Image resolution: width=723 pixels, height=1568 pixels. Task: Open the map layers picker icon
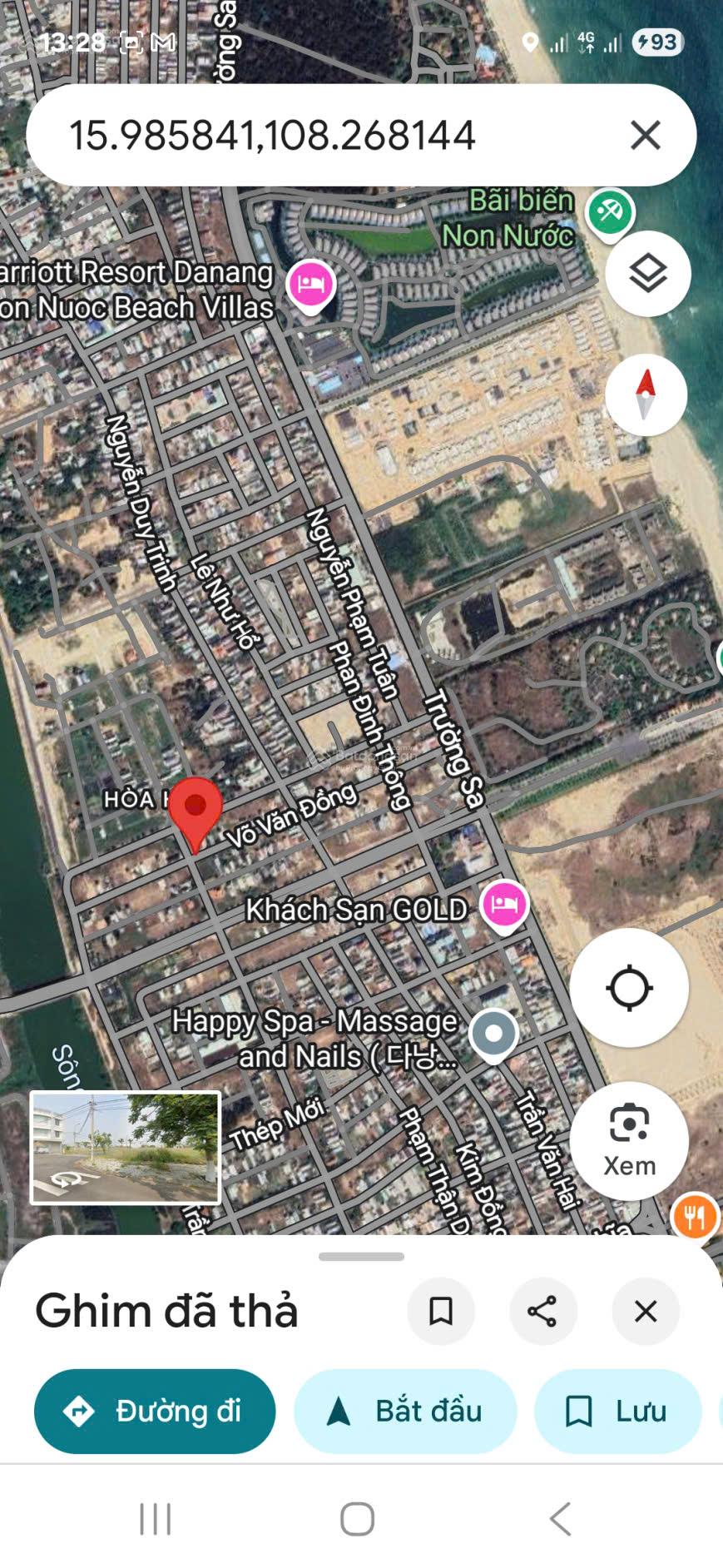tap(647, 272)
